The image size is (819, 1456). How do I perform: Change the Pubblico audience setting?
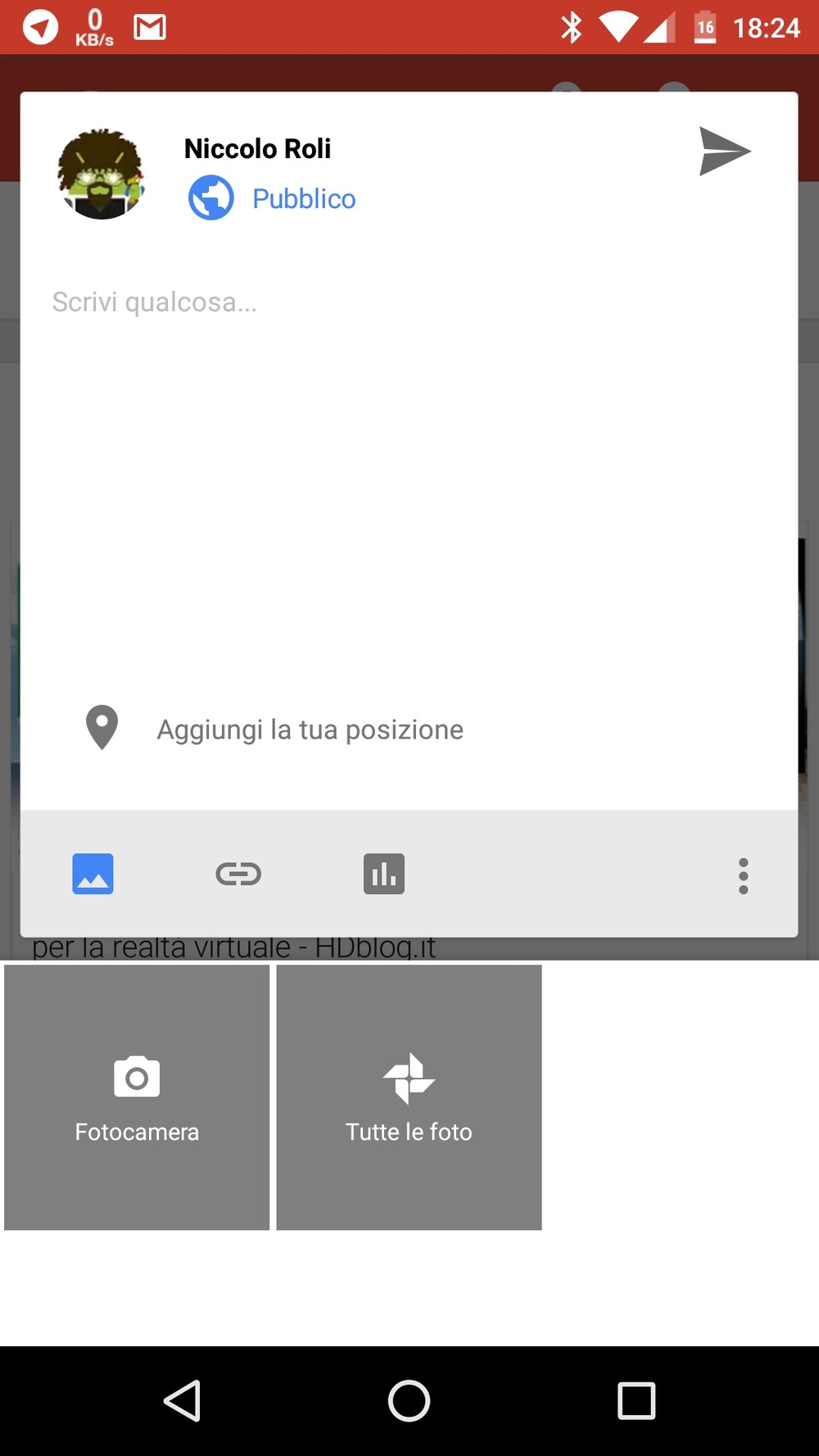[272, 198]
